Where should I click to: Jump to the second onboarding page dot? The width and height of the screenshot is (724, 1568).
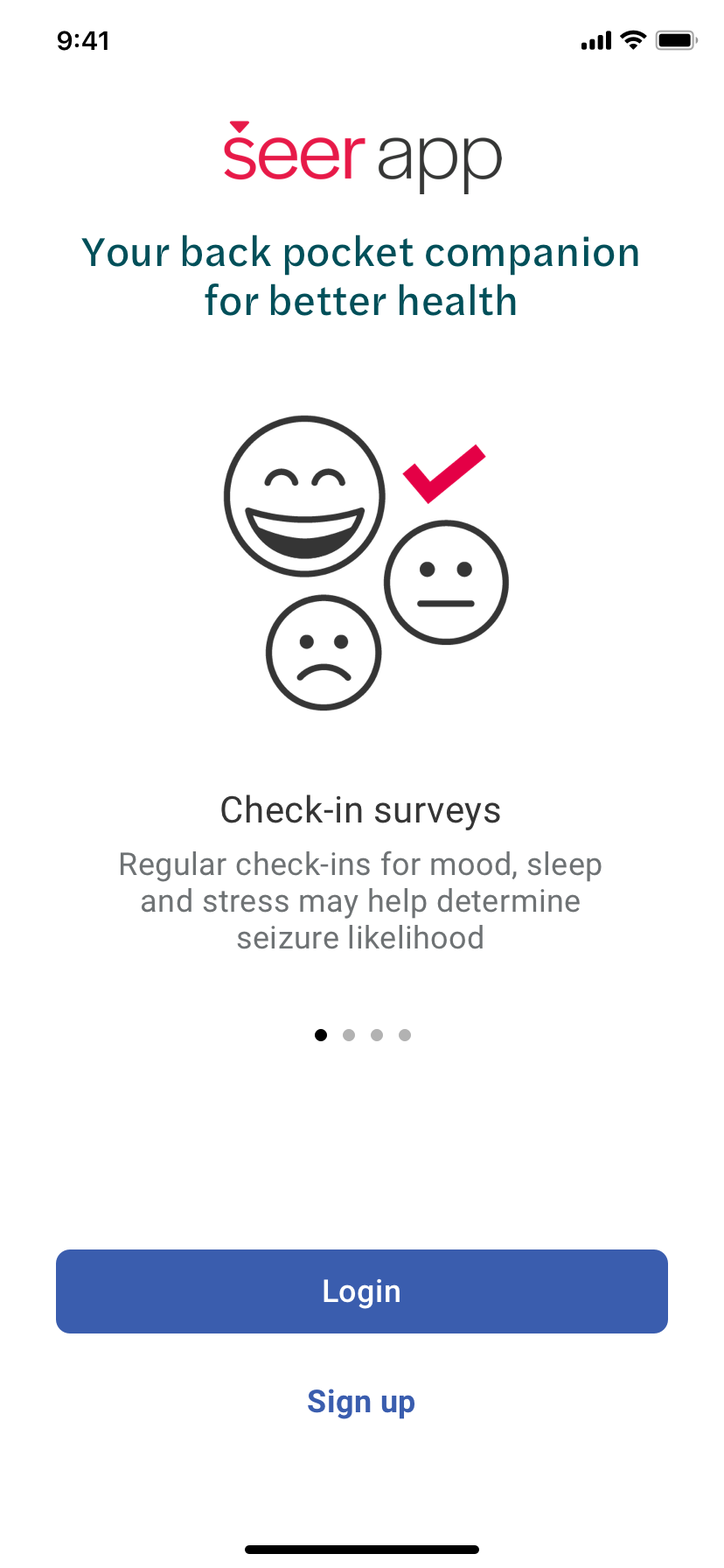(x=349, y=1035)
